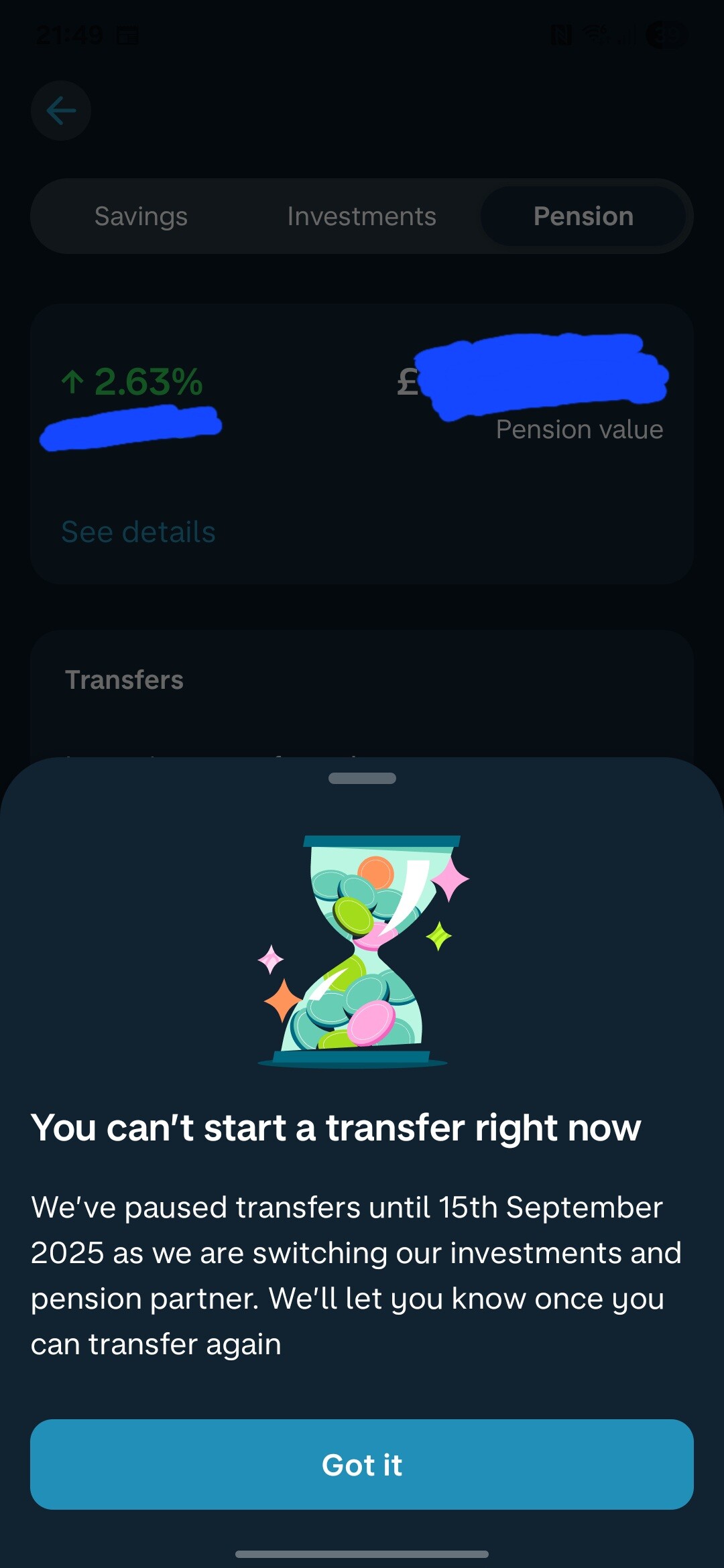
Task: Open See details for pension
Action: pyautogui.click(x=139, y=532)
